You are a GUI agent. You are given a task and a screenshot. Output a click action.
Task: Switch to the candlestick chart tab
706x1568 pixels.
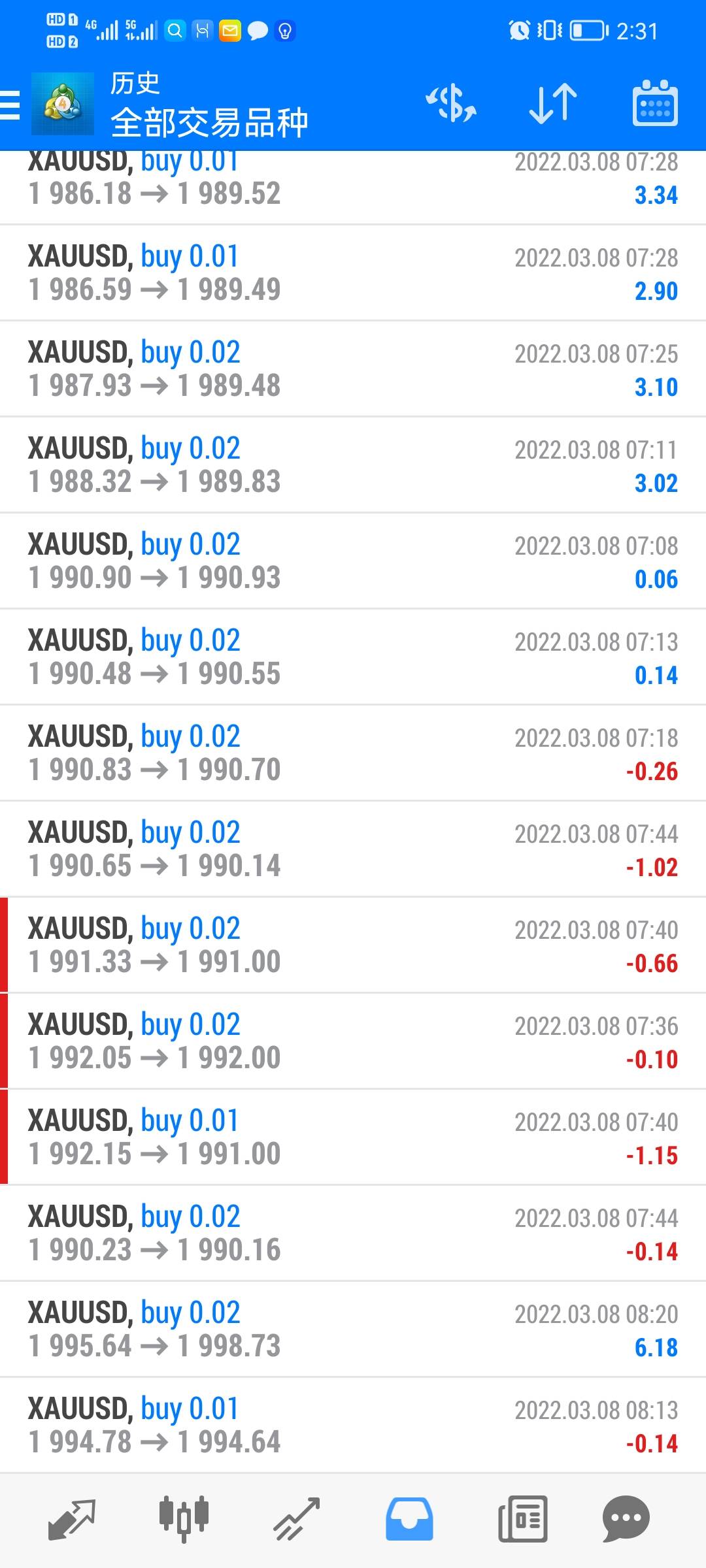(x=184, y=1520)
